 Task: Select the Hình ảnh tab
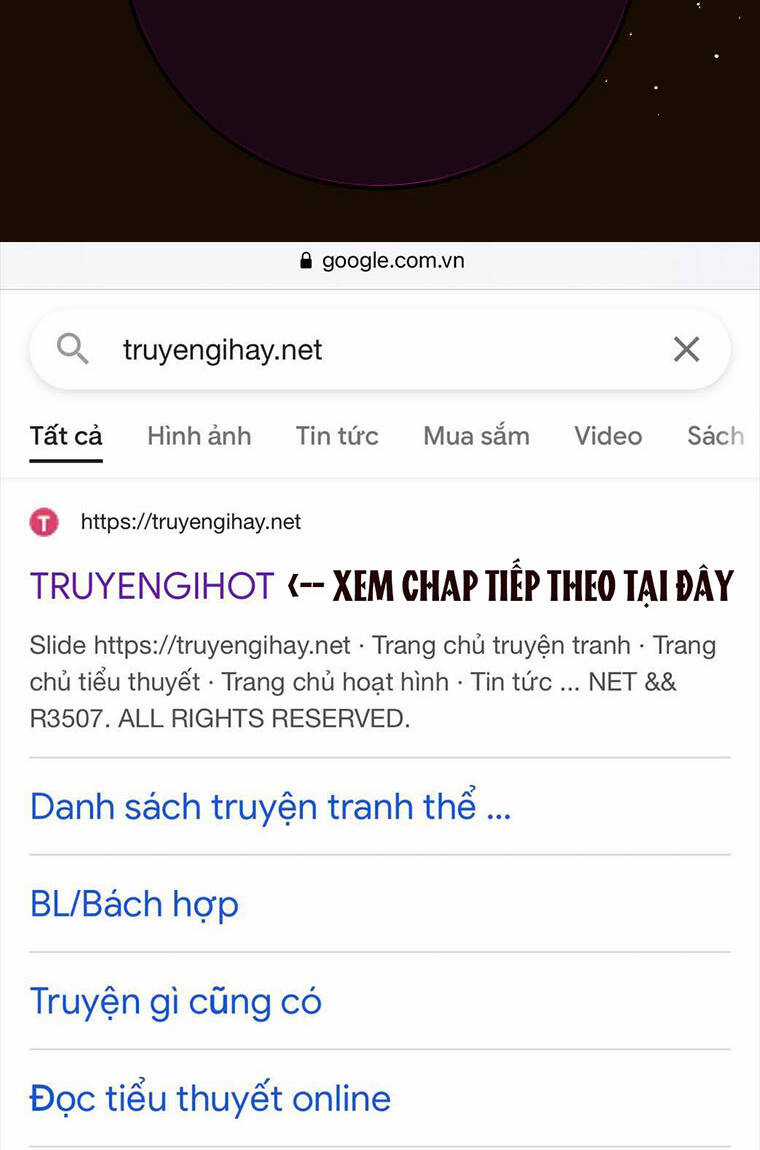[199, 436]
